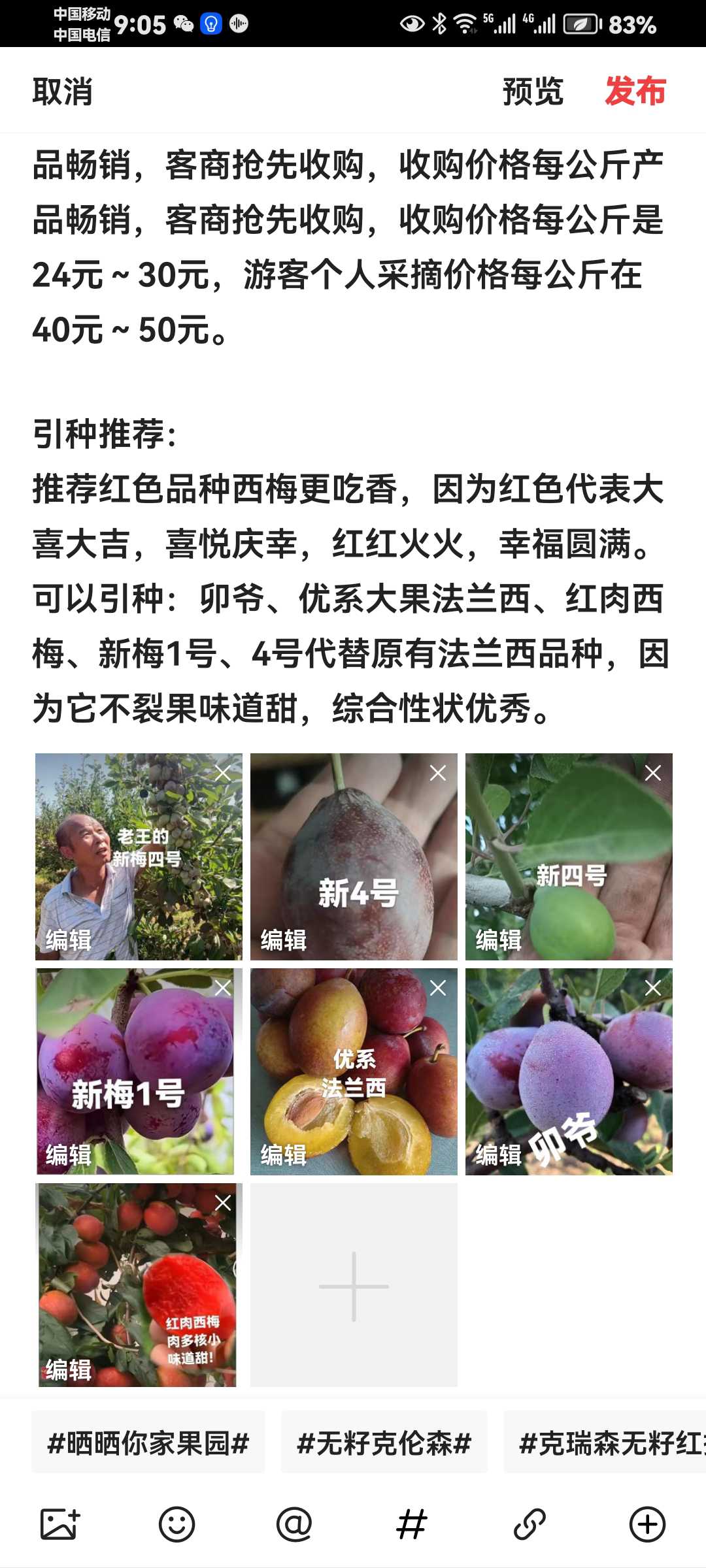Edit the 新梅1号 photo
The height and width of the screenshot is (1568, 706).
69,1154
